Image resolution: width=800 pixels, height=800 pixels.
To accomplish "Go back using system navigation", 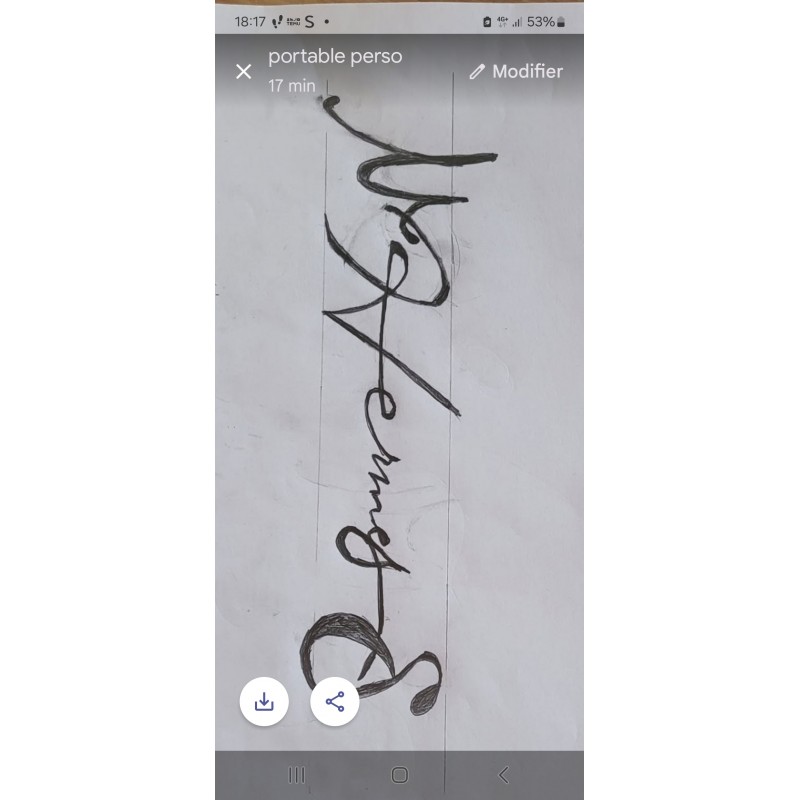I will [x=503, y=775].
